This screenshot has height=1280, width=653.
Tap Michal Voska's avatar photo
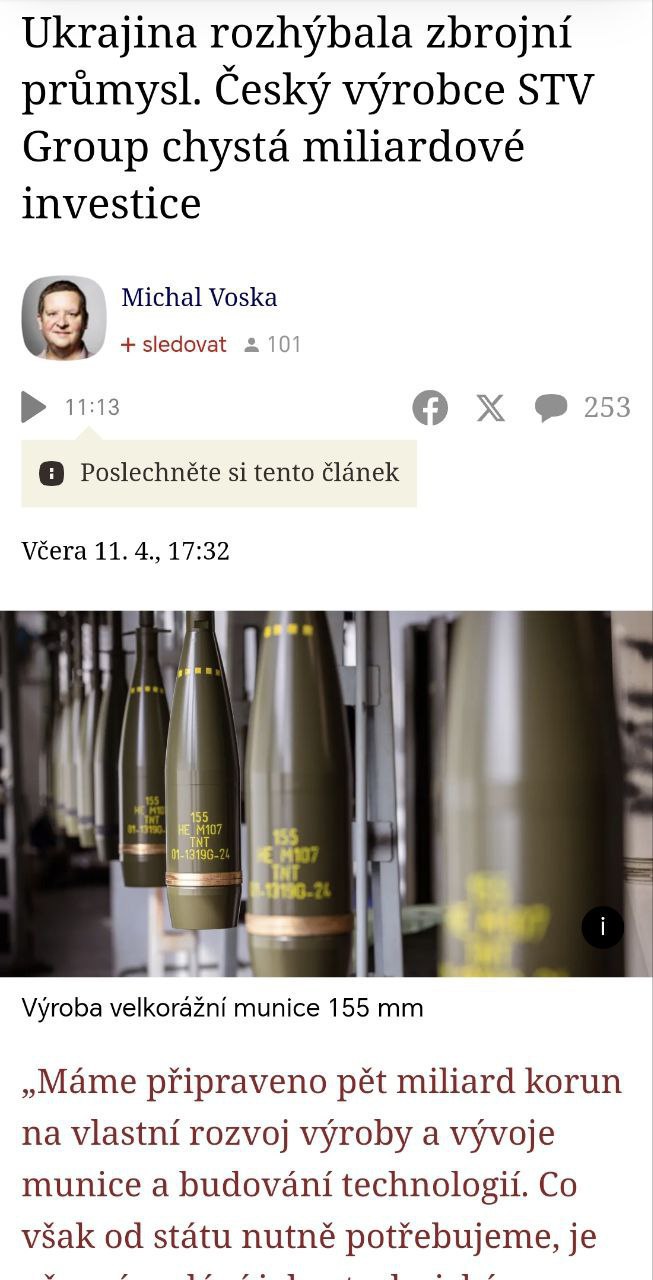(64, 318)
